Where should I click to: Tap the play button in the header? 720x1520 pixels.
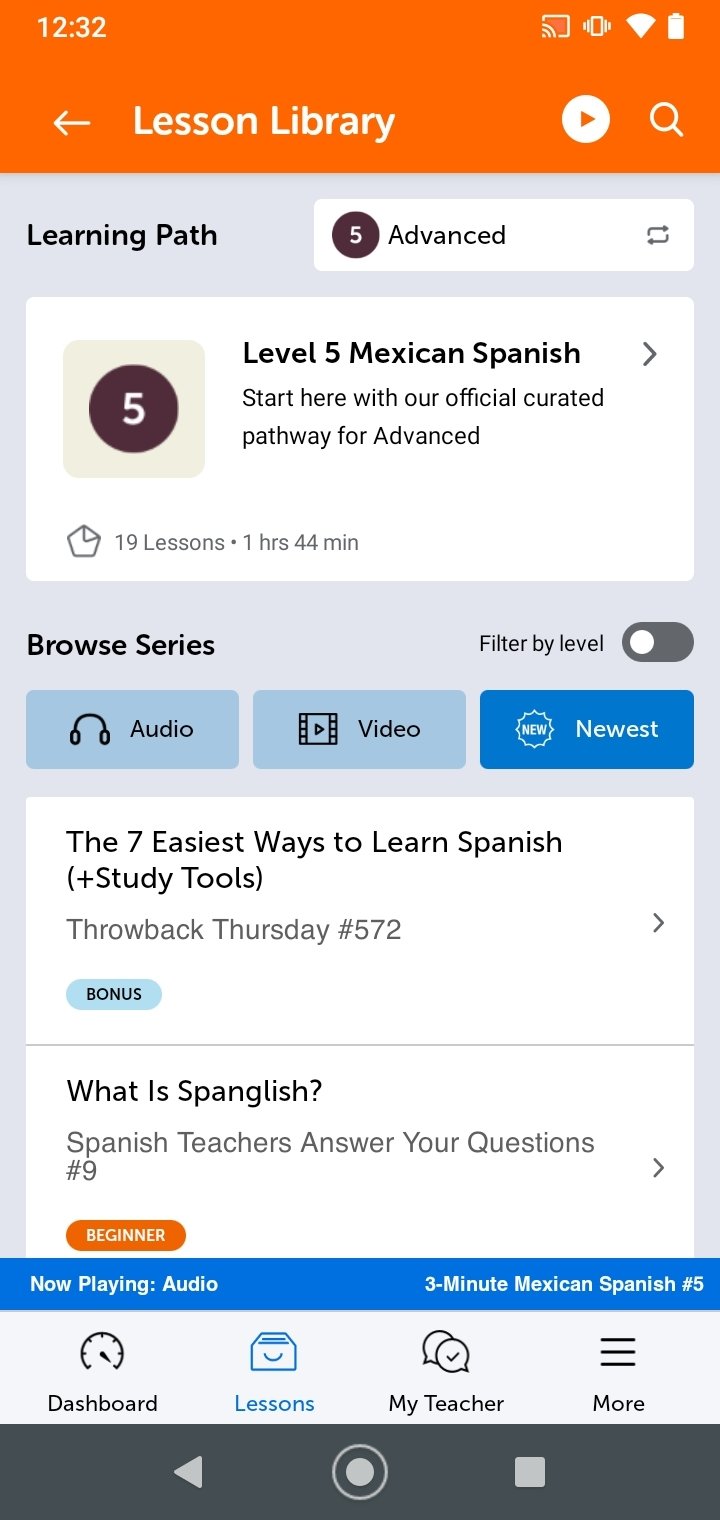point(586,120)
